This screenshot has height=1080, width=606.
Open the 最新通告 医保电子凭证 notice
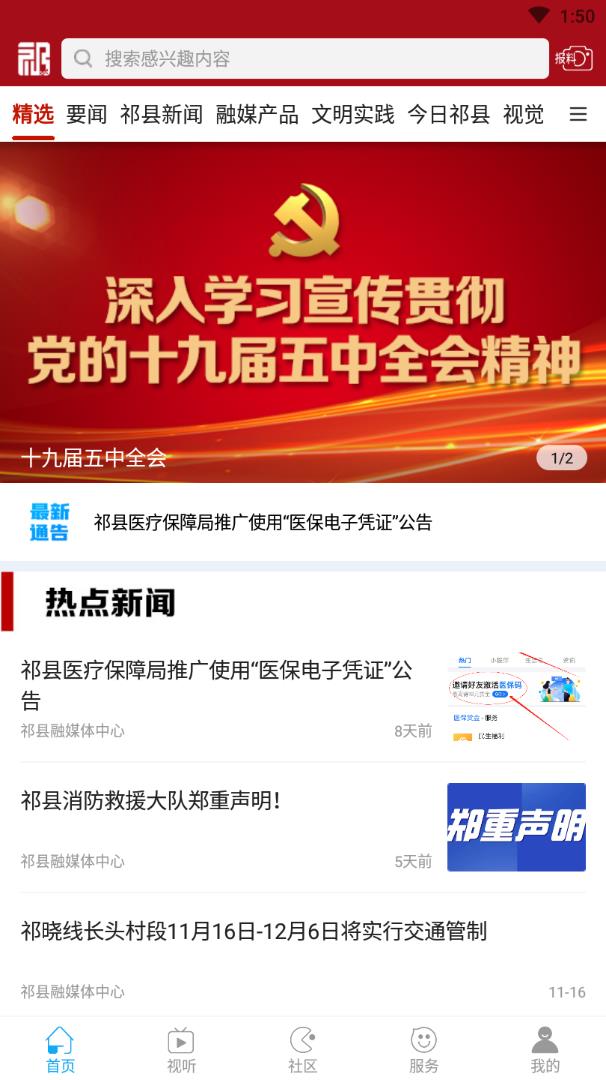point(263,522)
